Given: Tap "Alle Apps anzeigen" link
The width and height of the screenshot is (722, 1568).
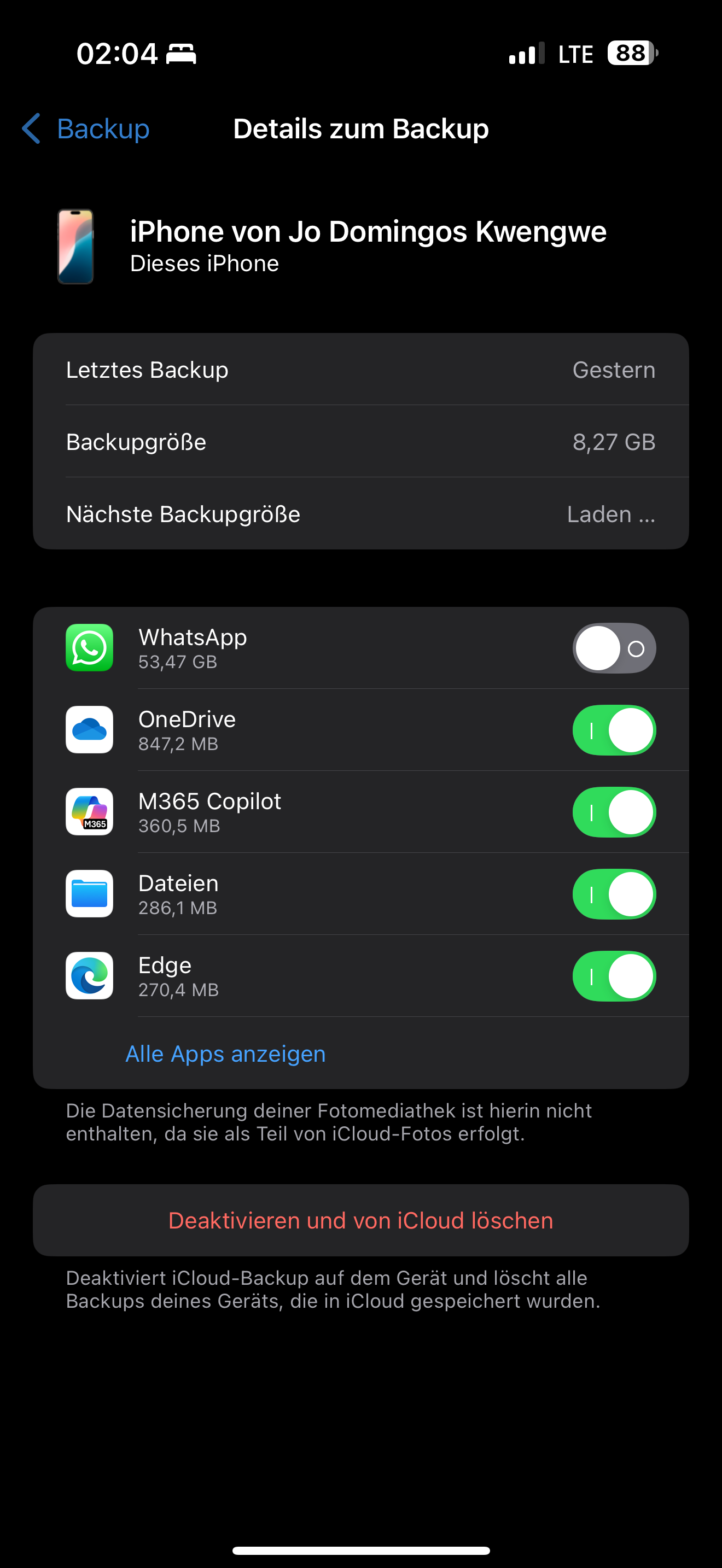Looking at the screenshot, I should (x=225, y=1054).
